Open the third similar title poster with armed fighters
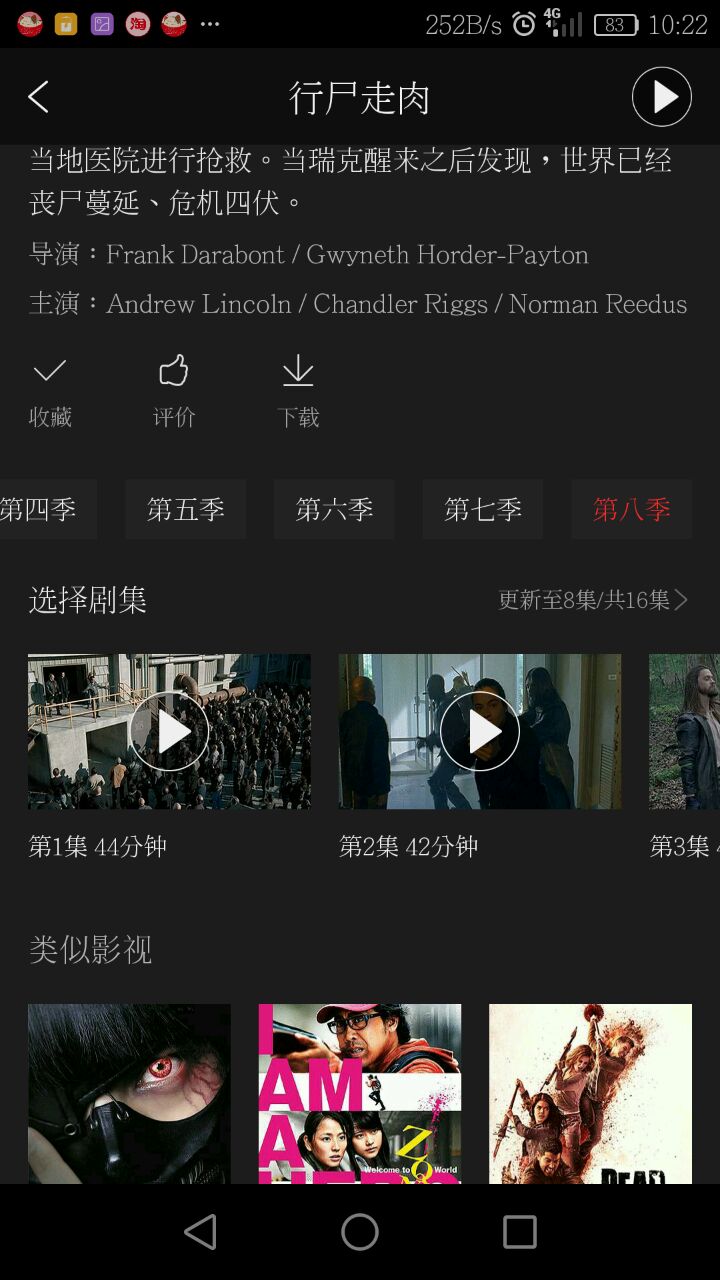Image resolution: width=720 pixels, height=1280 pixels. [590, 1093]
